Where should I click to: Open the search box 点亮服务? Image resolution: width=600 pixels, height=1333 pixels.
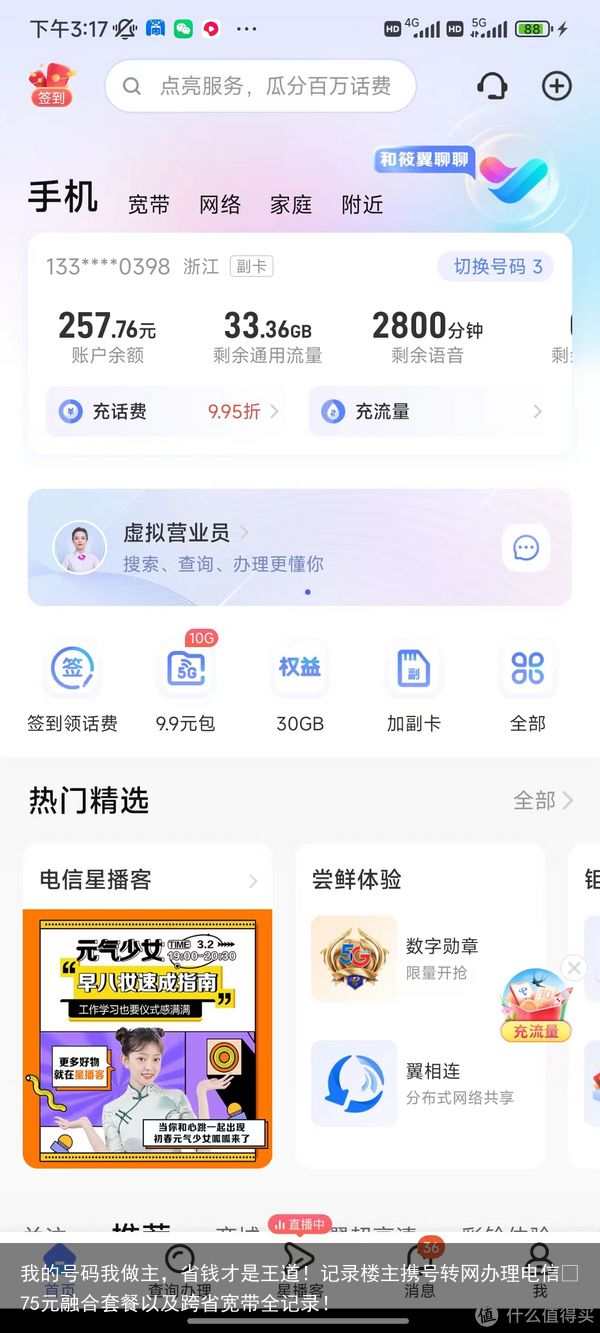(x=260, y=86)
